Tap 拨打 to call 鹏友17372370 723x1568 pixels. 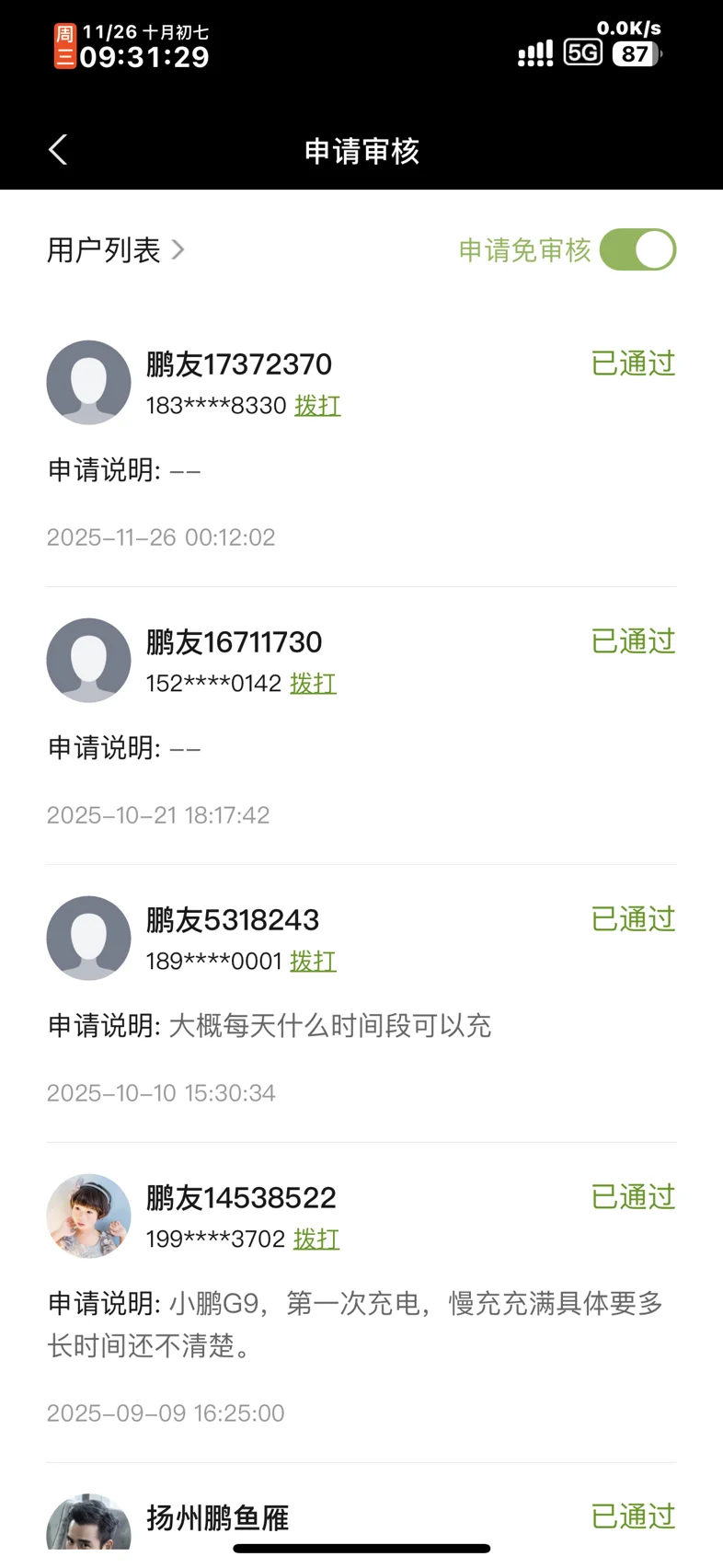click(317, 406)
